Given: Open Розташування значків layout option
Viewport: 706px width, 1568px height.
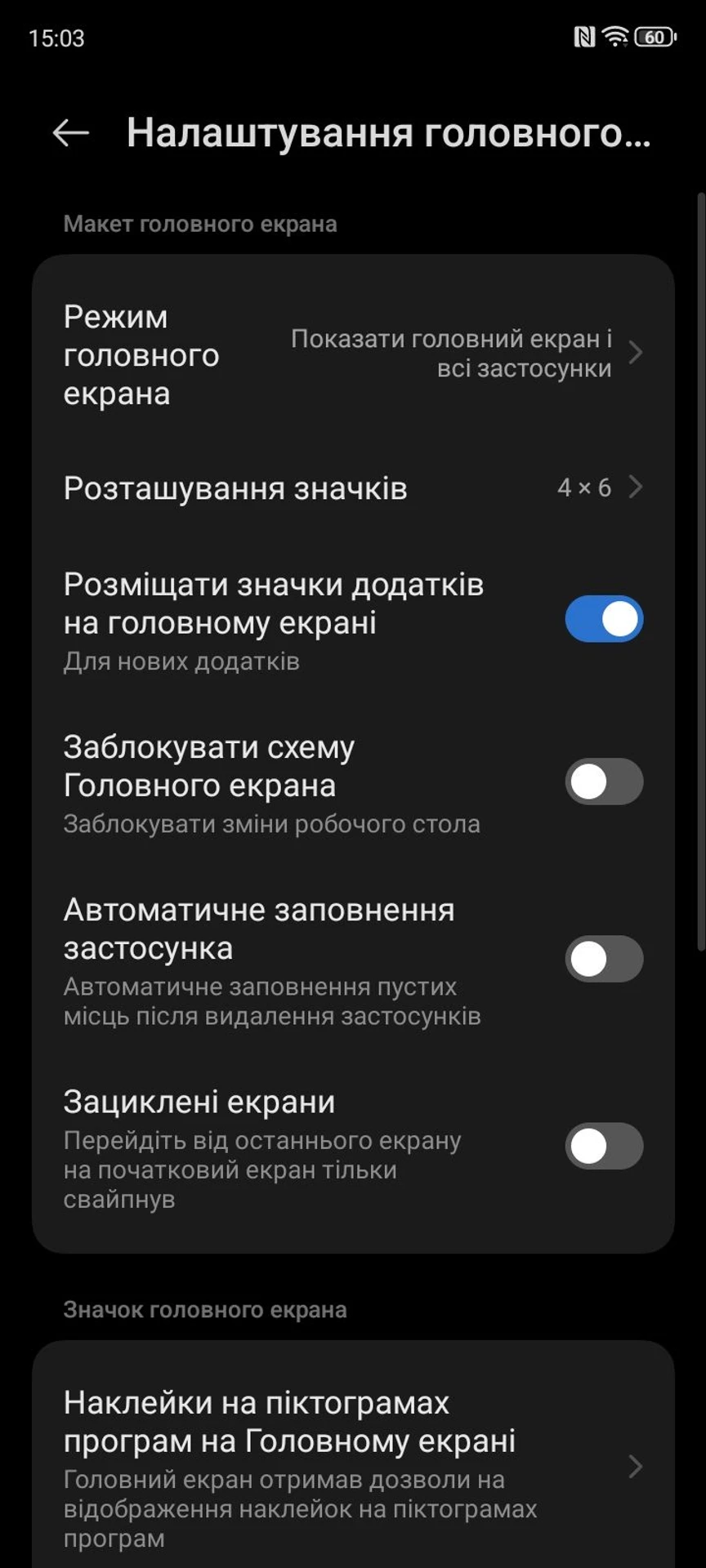Looking at the screenshot, I should coord(353,488).
